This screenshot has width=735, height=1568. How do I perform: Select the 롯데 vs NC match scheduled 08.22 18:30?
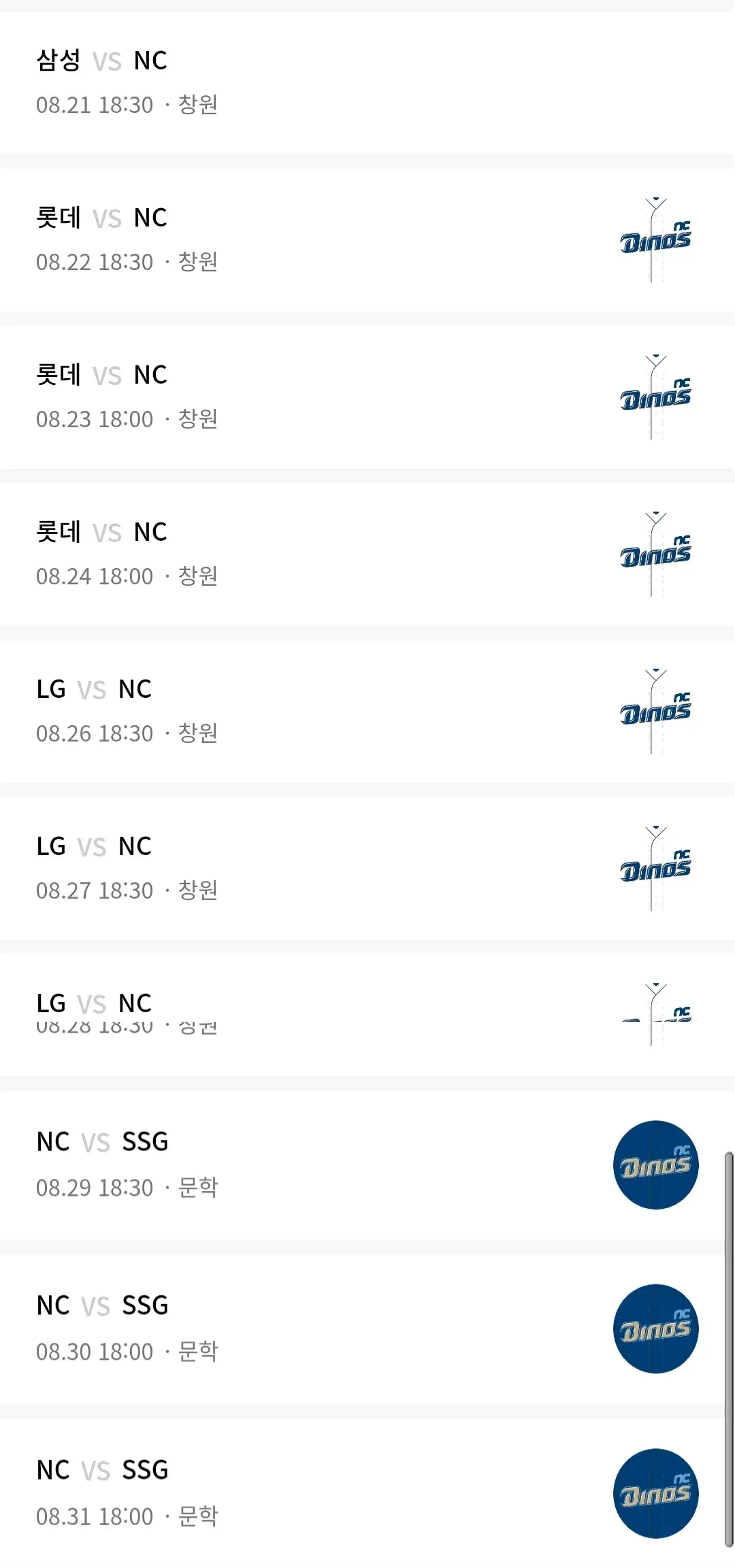[x=272, y=239]
